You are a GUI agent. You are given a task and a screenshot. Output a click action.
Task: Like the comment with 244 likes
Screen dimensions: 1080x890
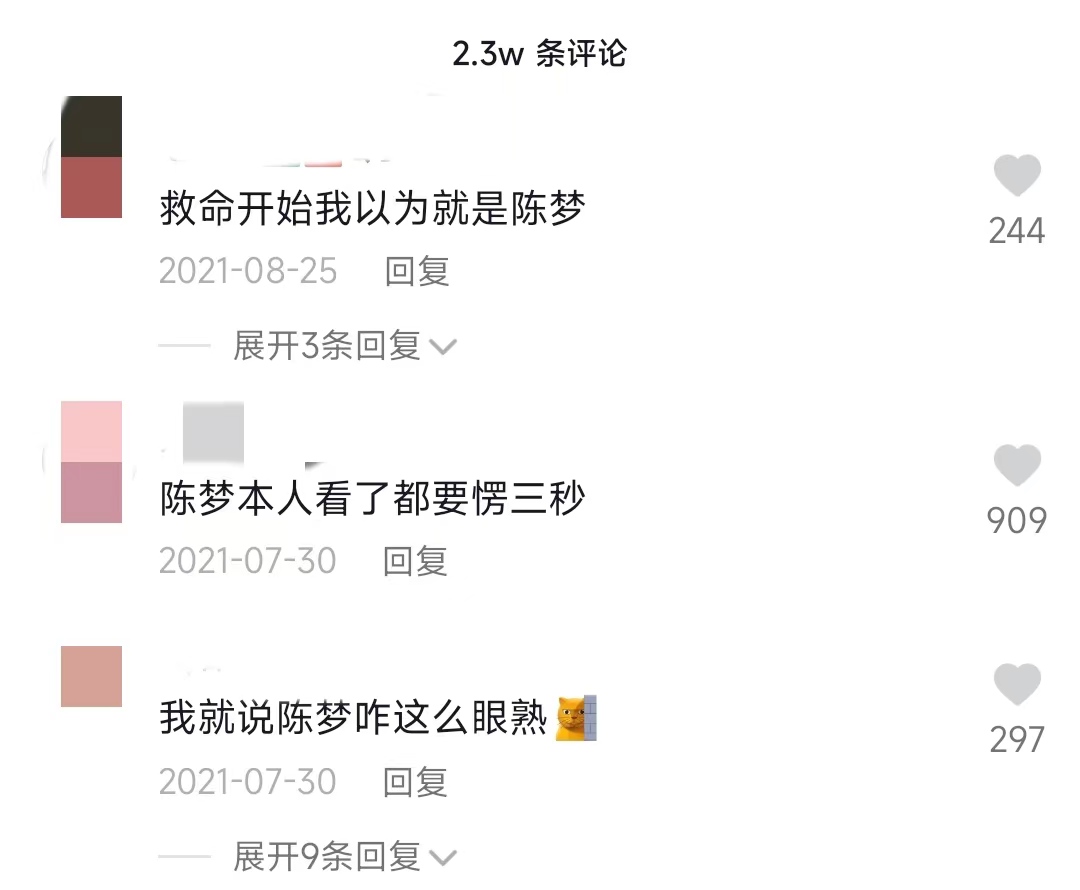[1017, 177]
